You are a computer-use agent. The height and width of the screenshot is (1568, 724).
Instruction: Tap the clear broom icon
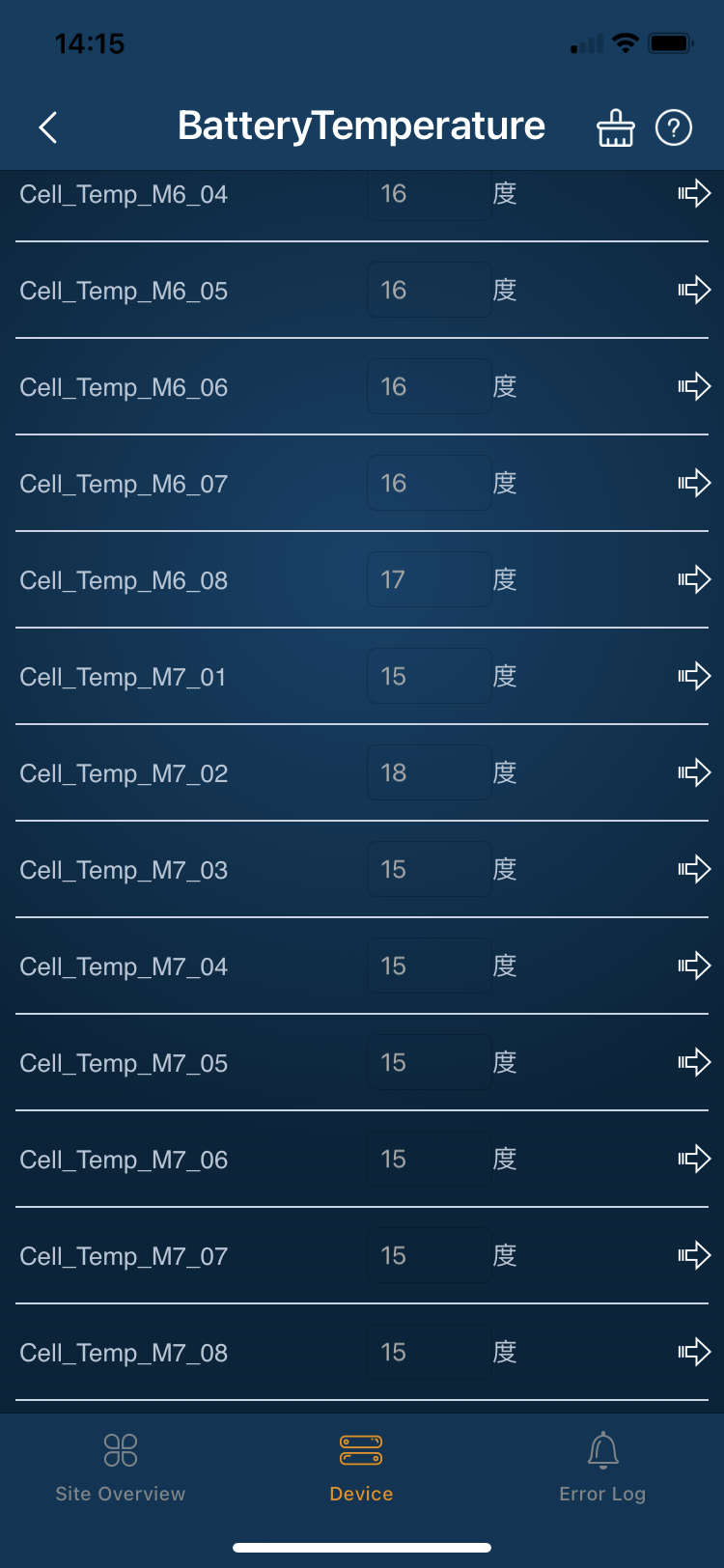click(615, 127)
